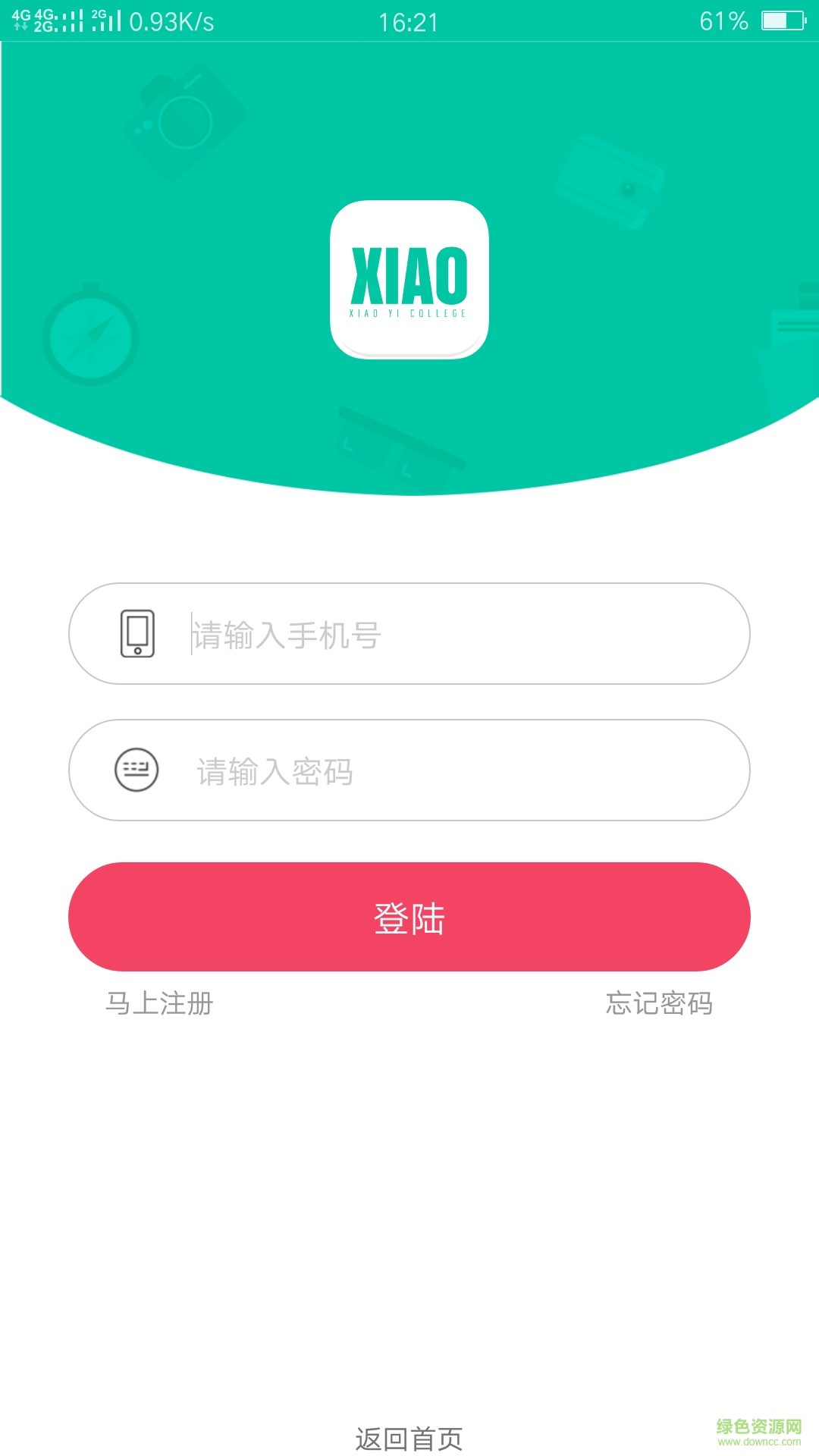Open registration via 马上注册 link

159,1006
